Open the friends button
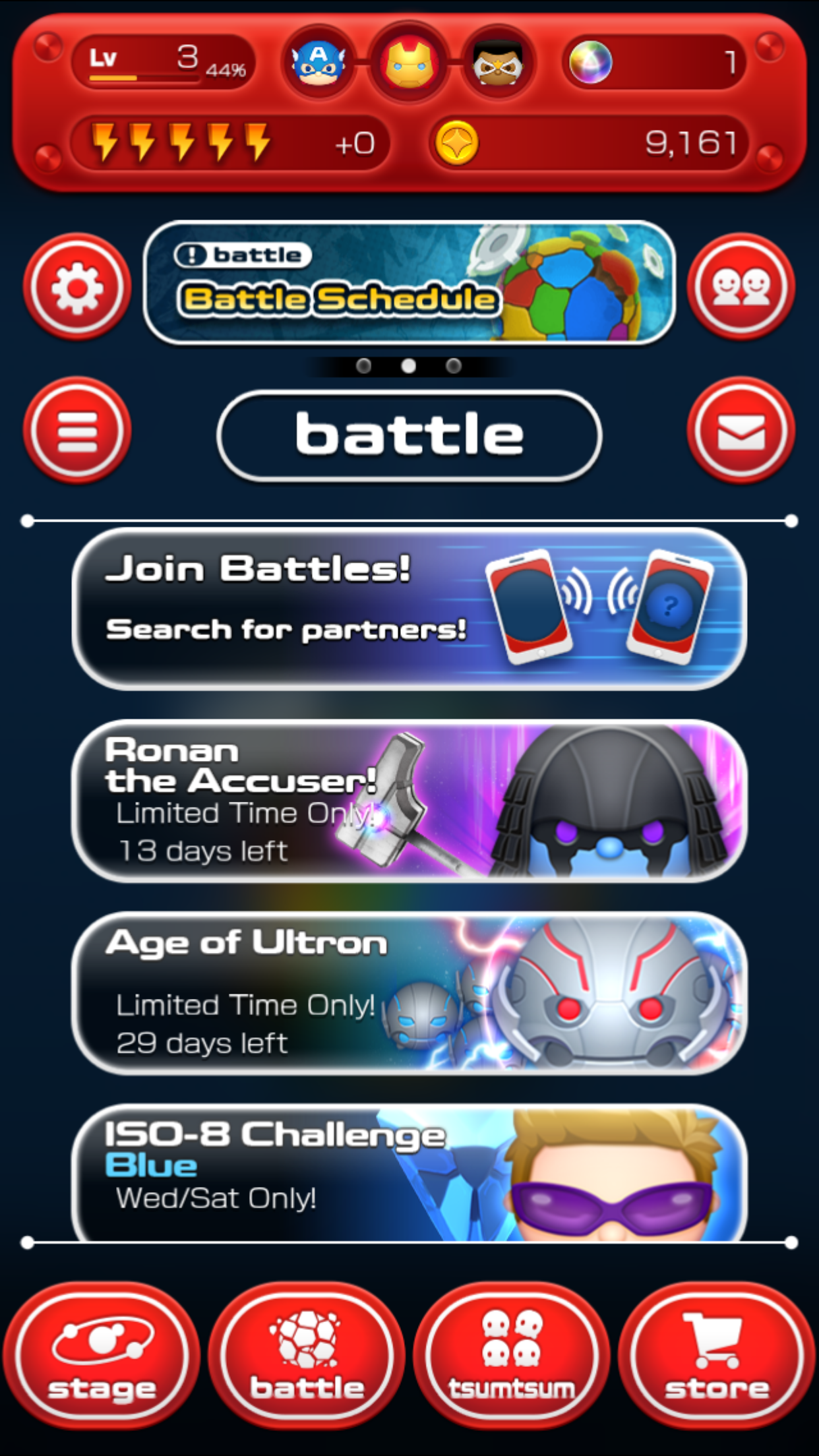 click(741, 288)
